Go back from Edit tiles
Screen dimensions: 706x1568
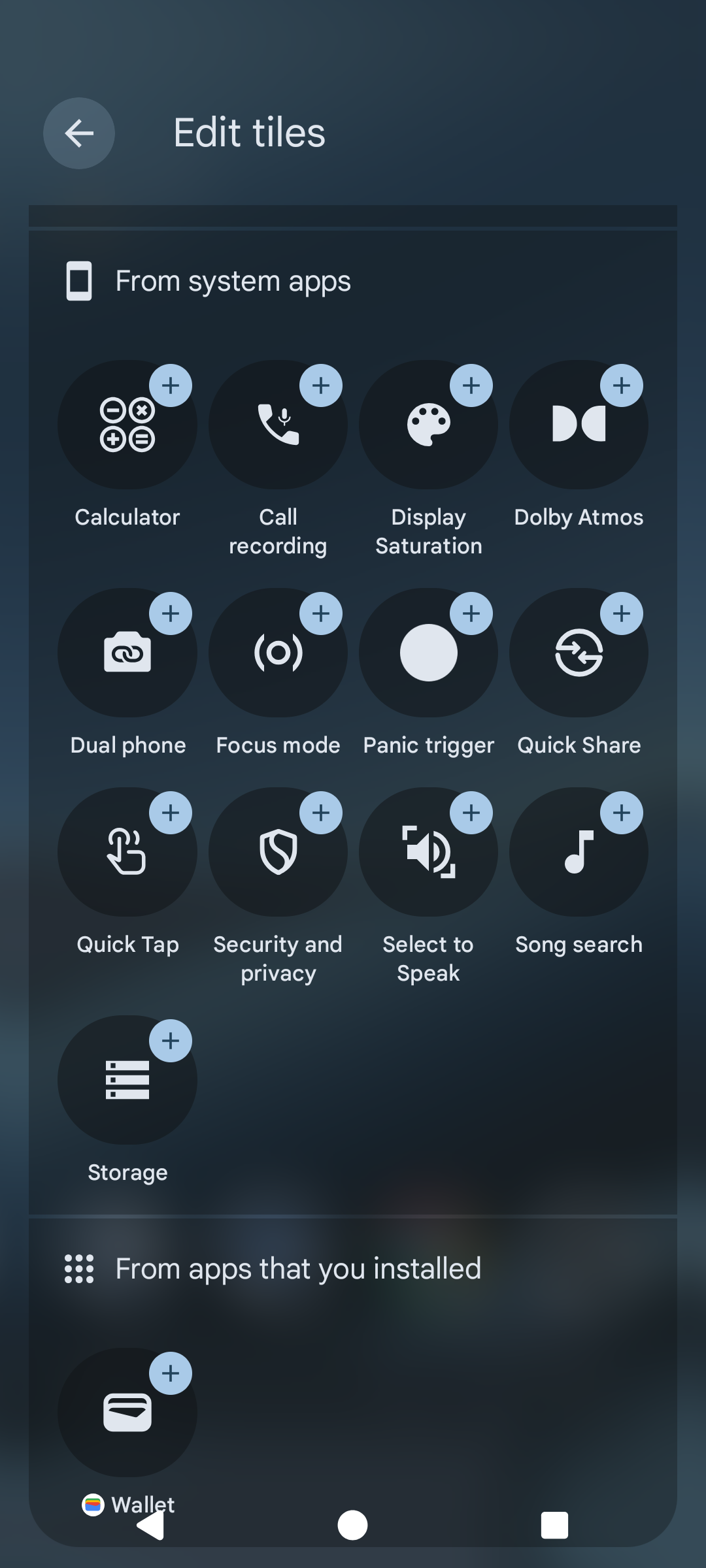point(79,133)
